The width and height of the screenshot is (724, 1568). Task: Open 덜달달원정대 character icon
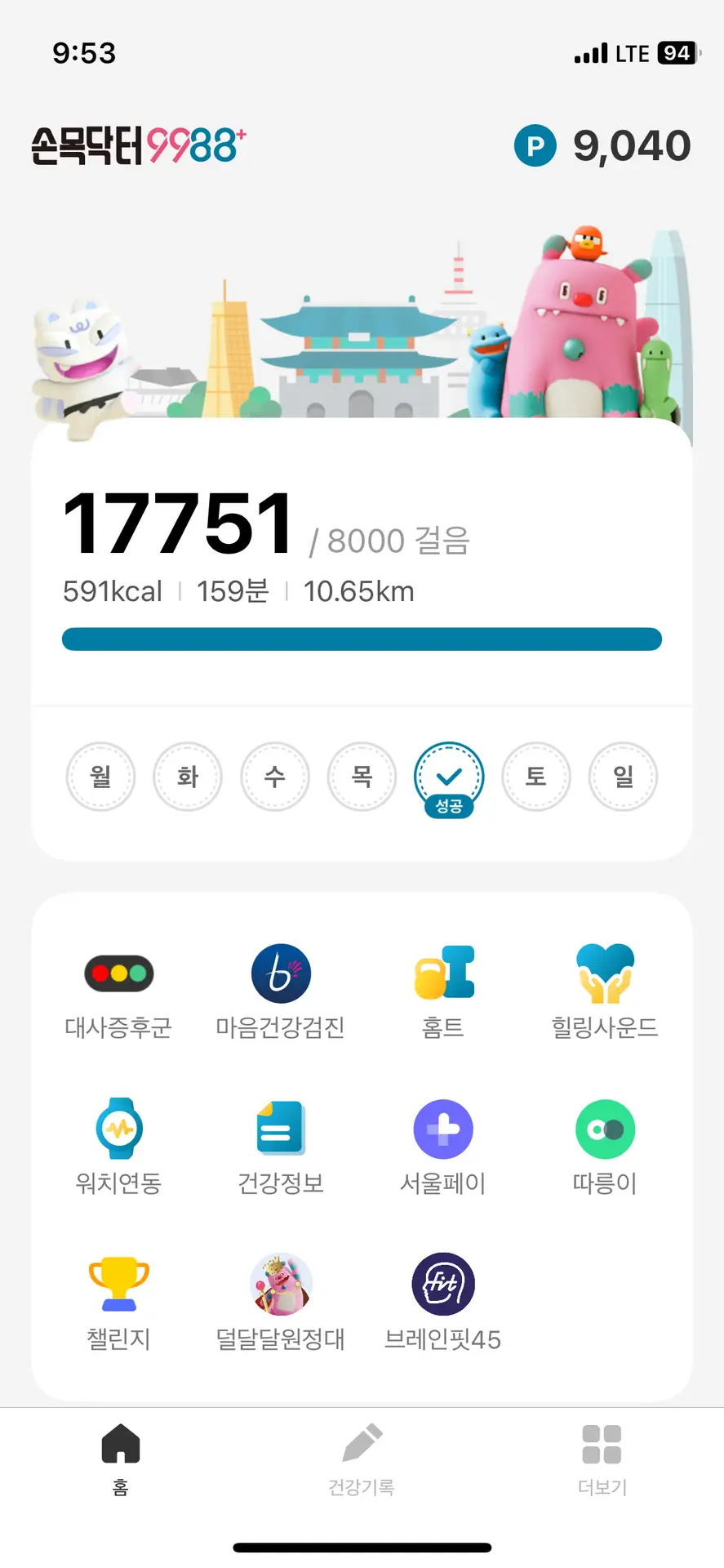(x=281, y=1284)
